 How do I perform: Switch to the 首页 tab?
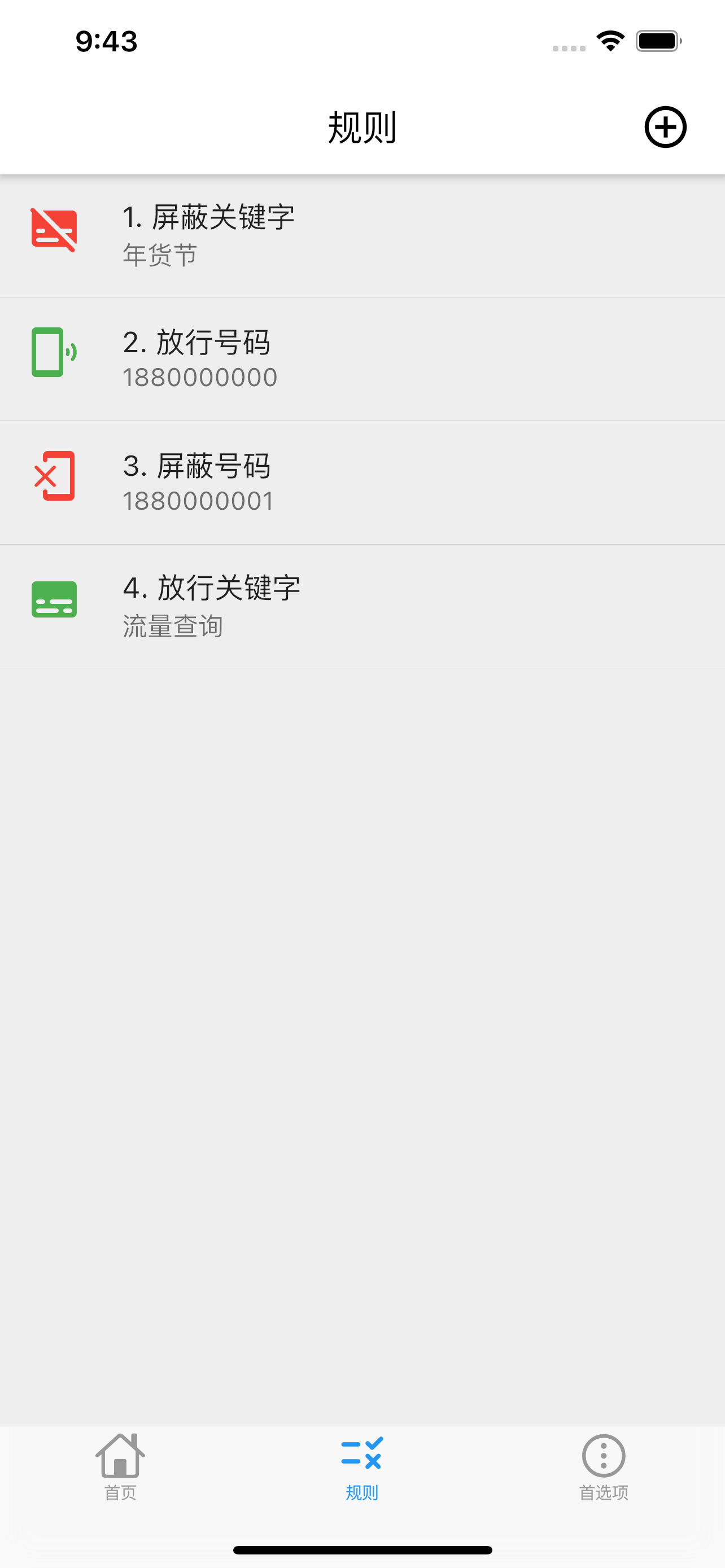120,1467
